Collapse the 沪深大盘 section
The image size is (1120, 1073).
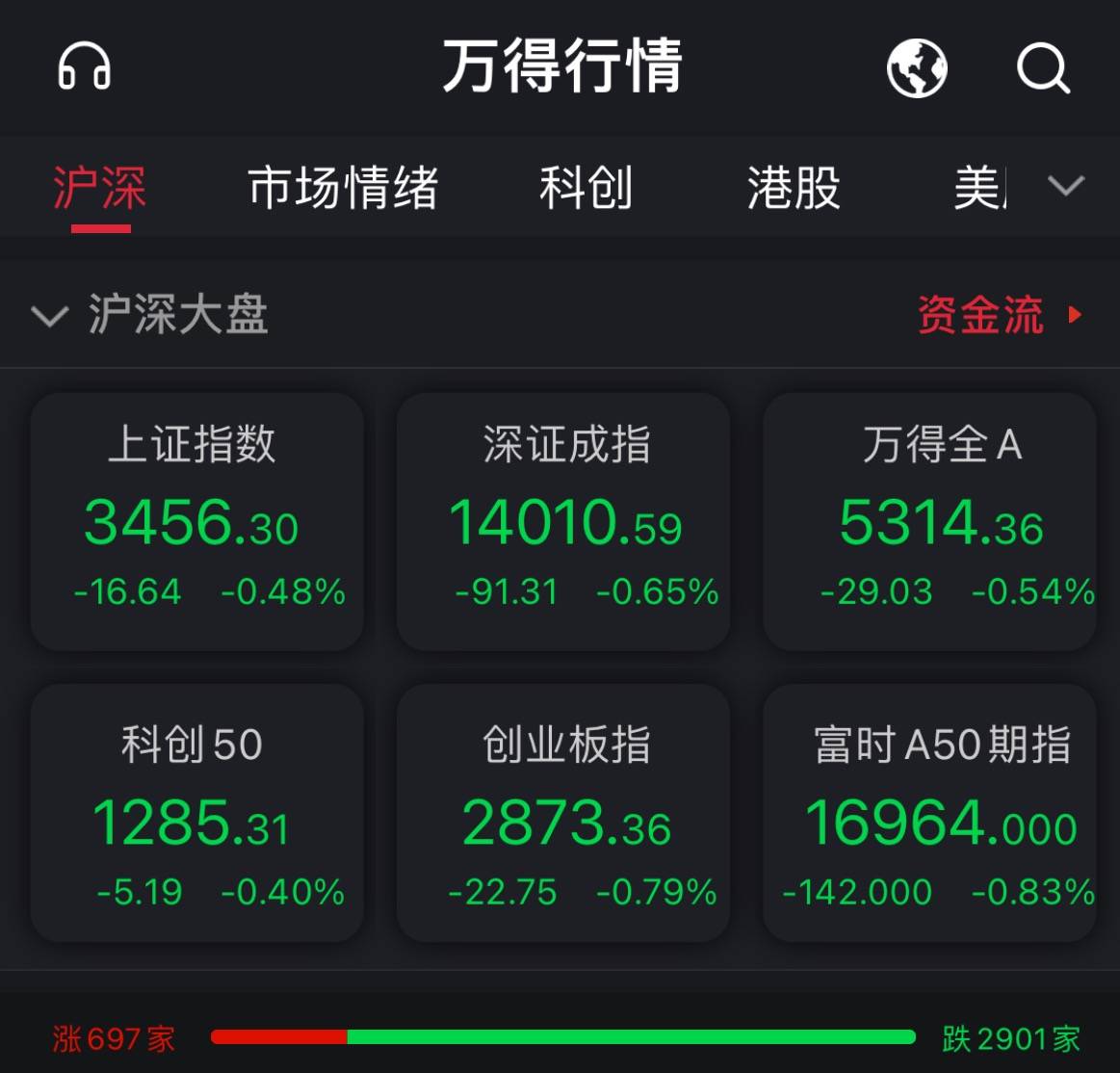tap(50, 316)
